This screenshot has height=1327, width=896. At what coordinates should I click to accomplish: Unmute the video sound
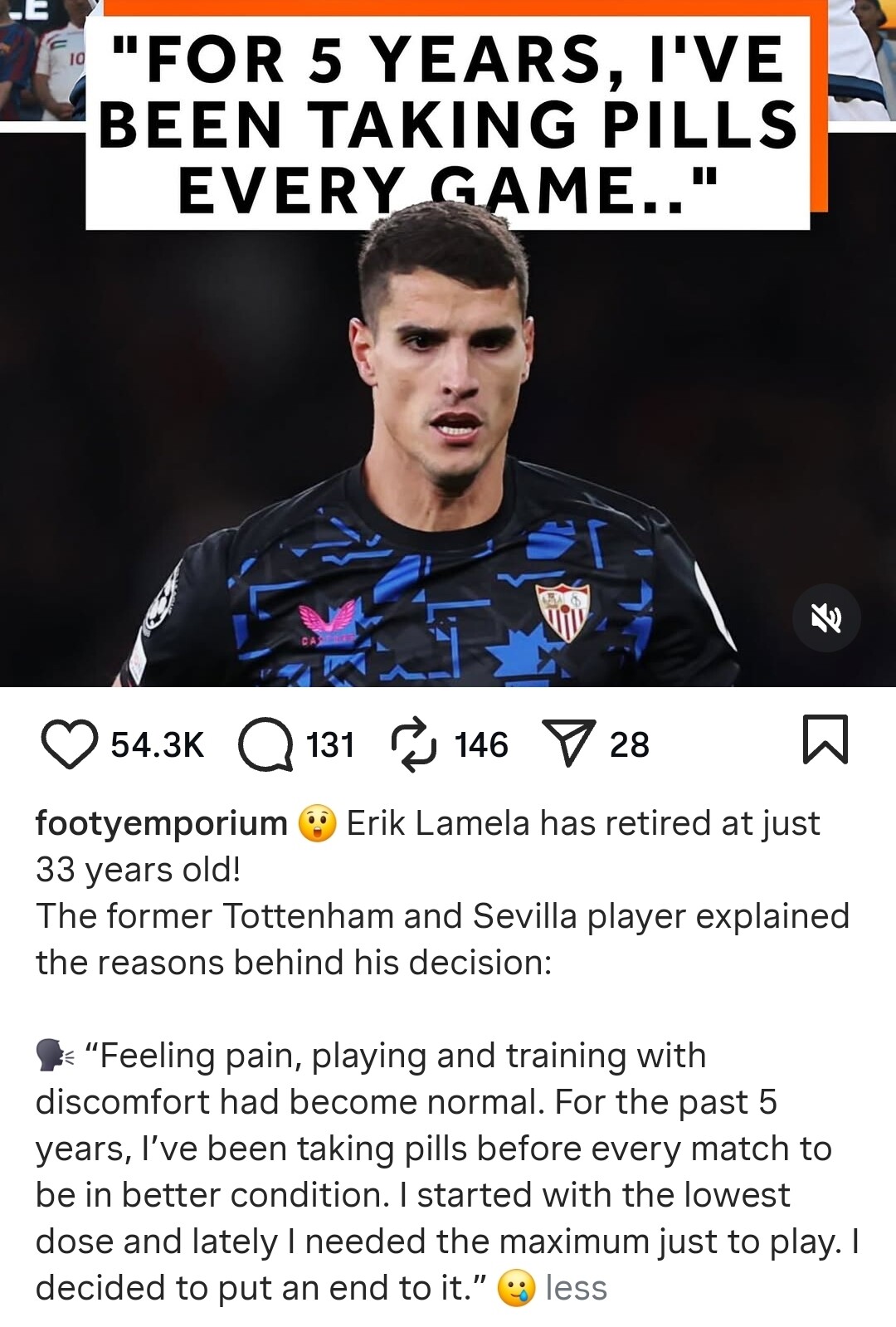pyautogui.click(x=825, y=618)
